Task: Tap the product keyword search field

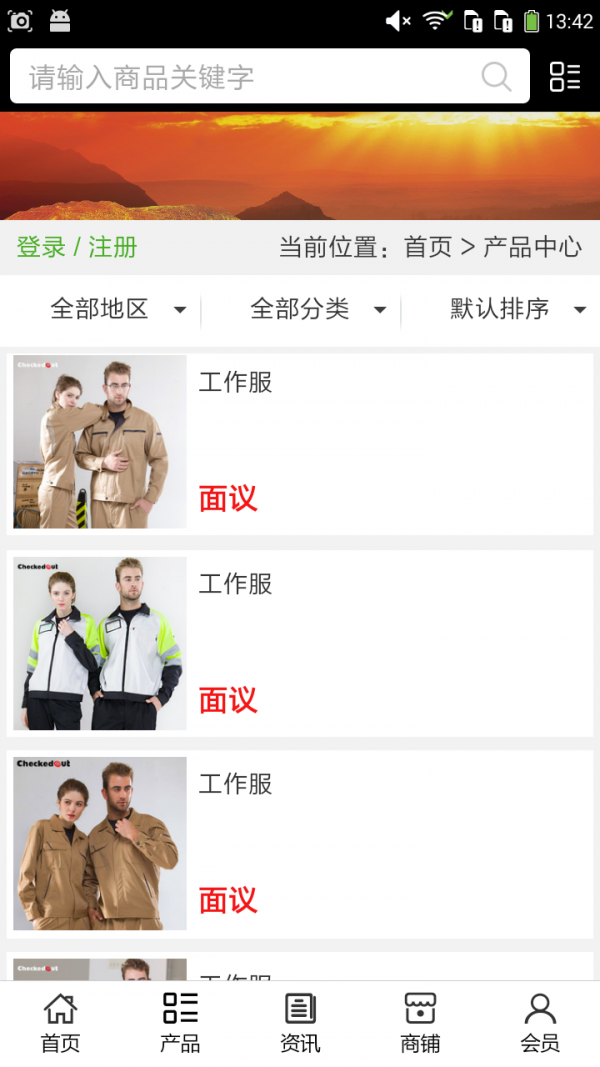Action: point(240,77)
